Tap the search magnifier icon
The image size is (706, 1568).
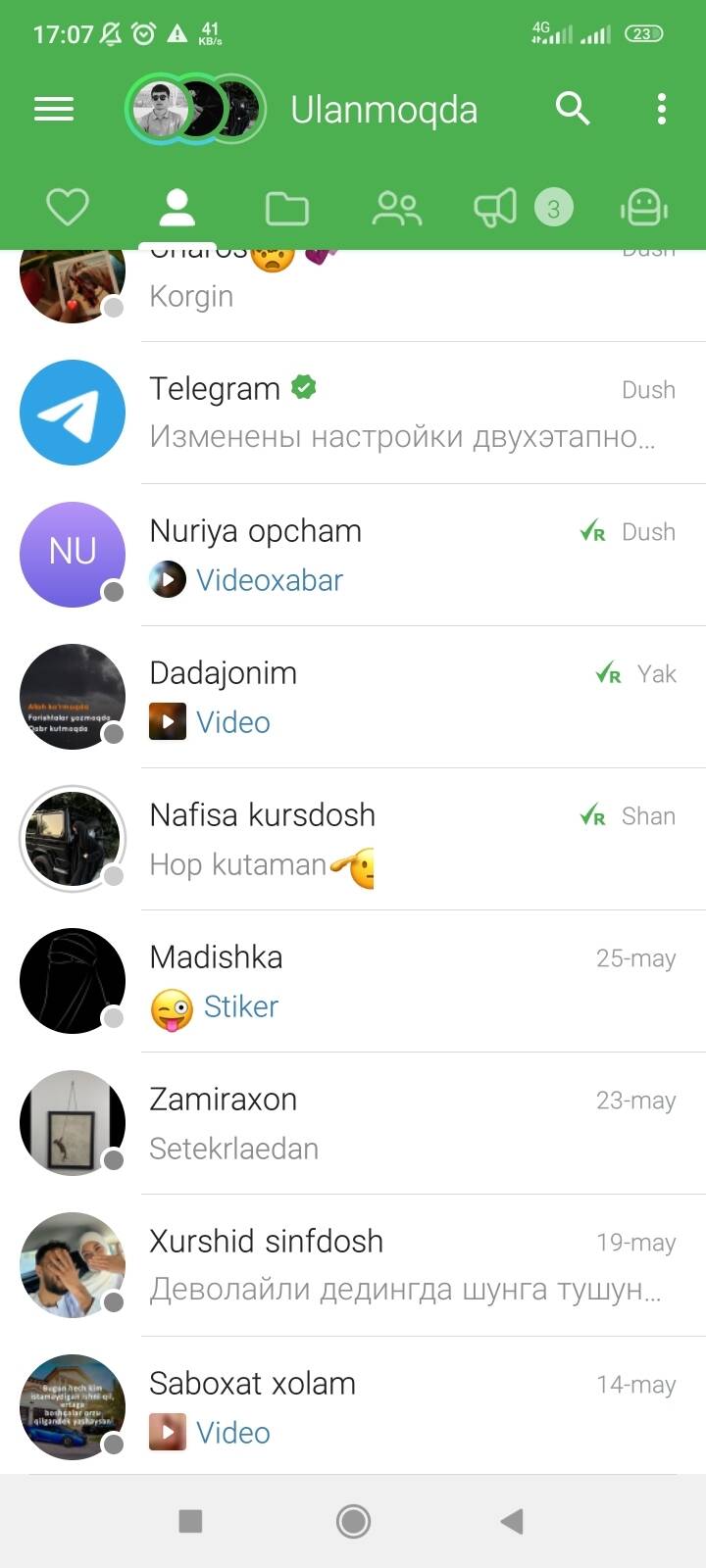click(x=573, y=109)
